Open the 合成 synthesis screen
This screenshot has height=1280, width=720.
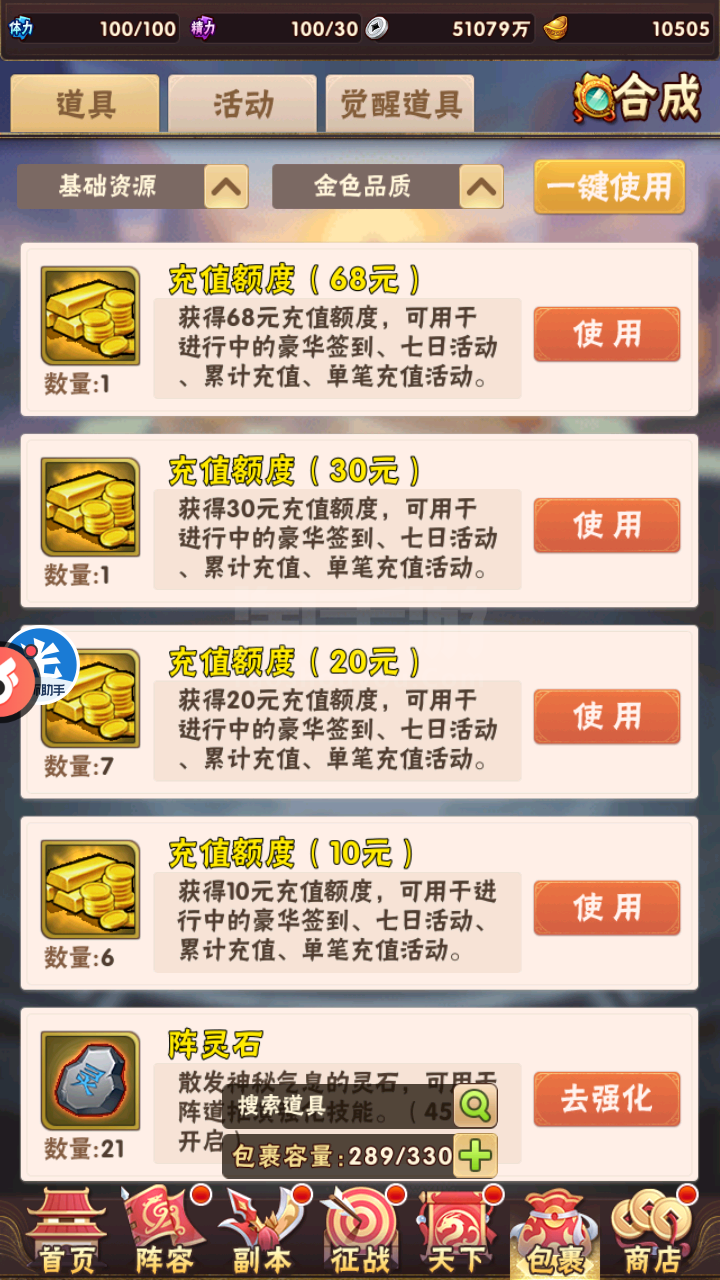(637, 100)
